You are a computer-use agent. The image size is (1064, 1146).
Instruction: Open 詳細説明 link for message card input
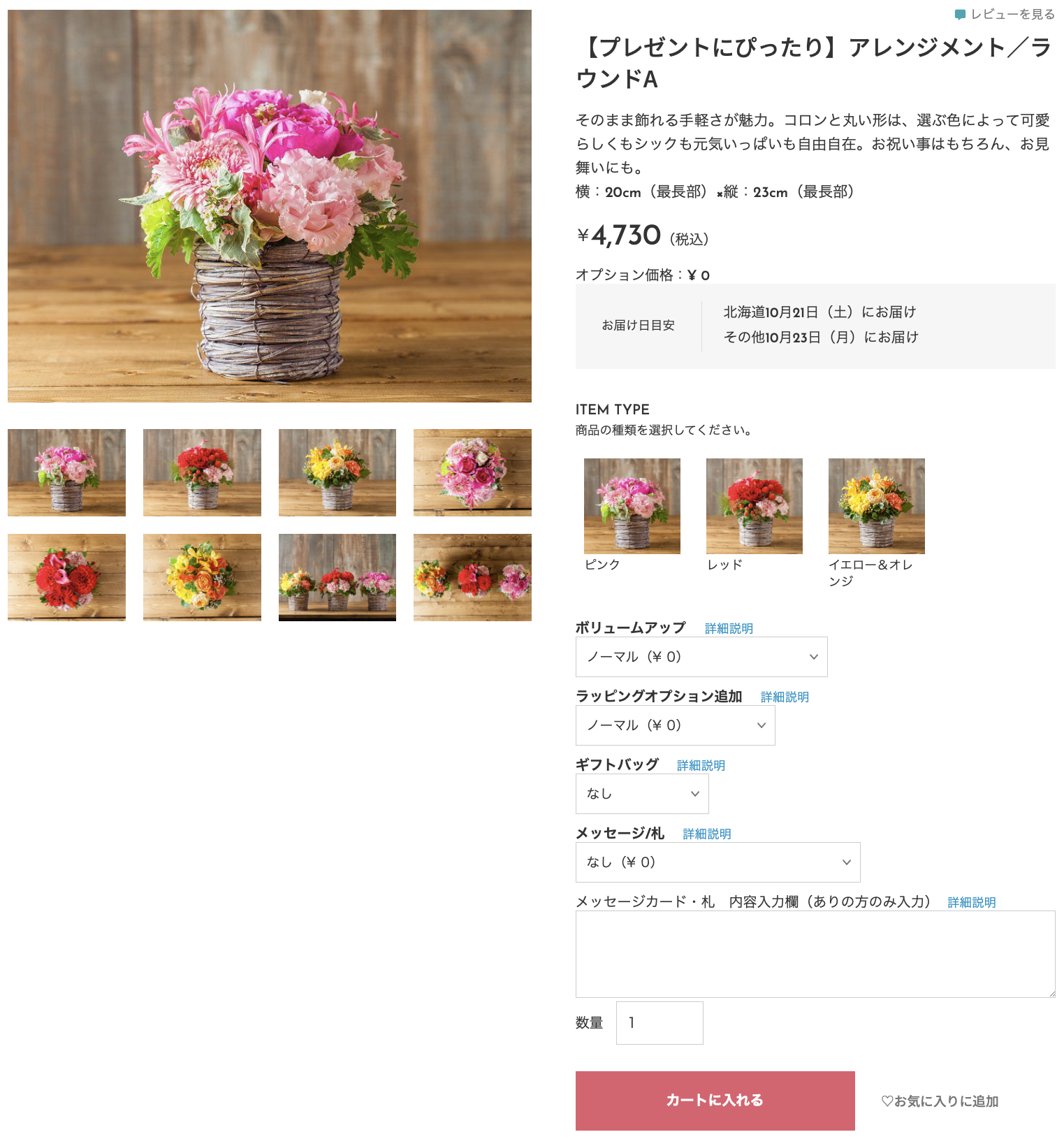coord(971,902)
